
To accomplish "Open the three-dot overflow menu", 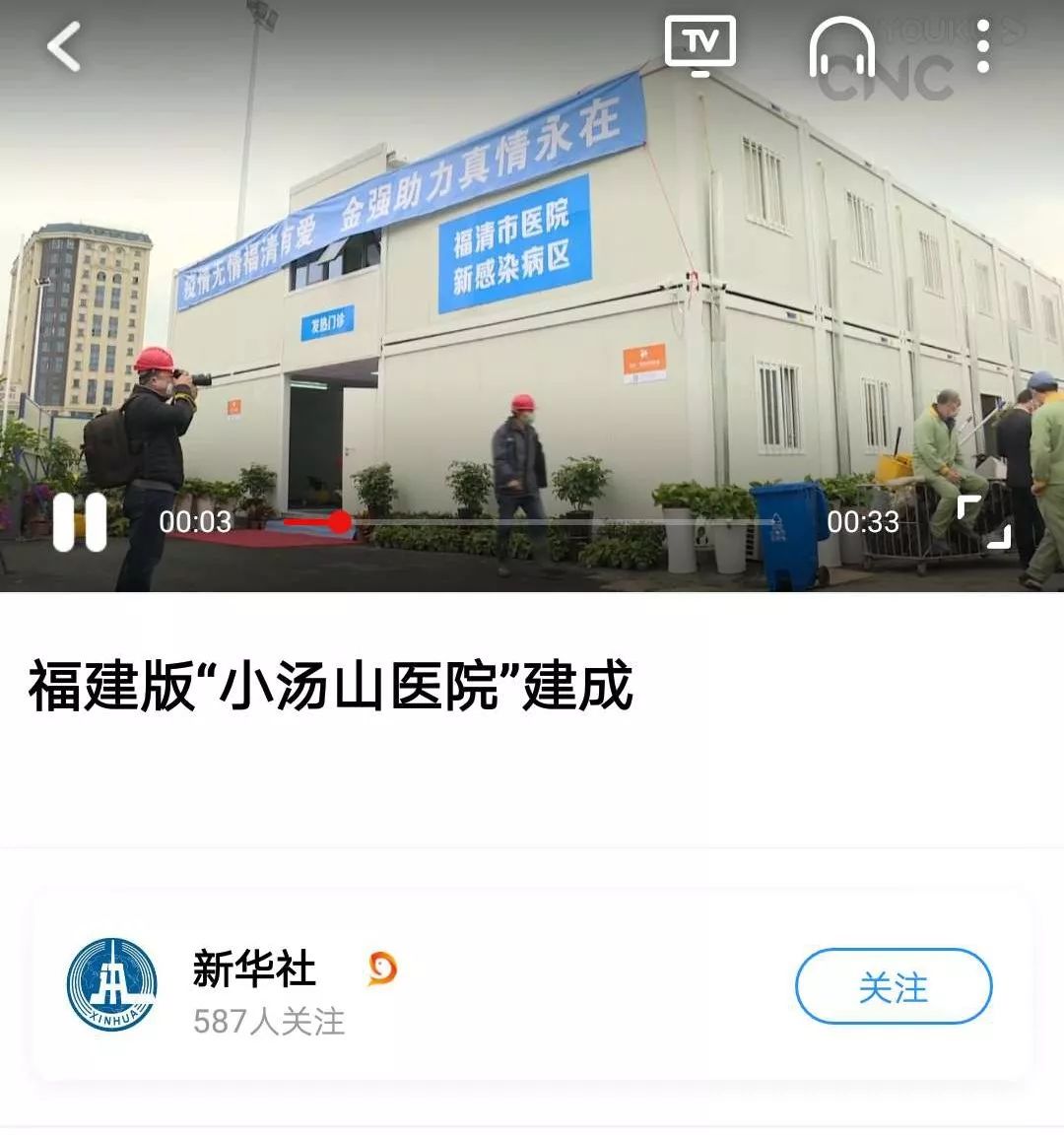I will [982, 47].
